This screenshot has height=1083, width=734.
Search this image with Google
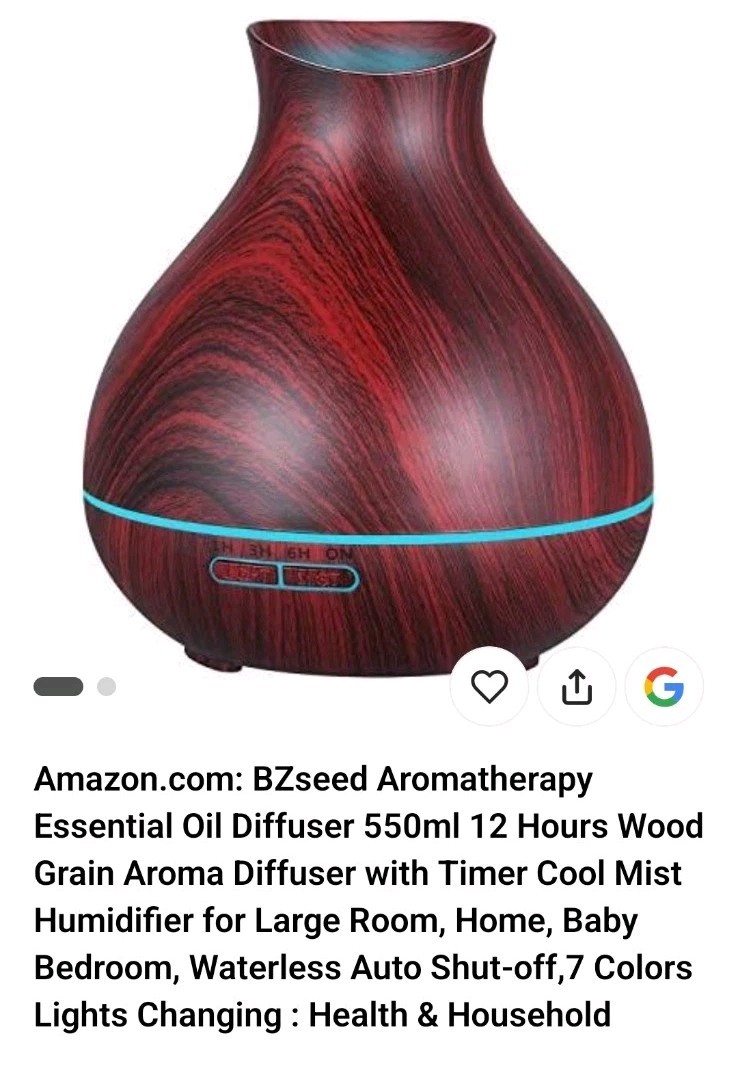point(664,687)
